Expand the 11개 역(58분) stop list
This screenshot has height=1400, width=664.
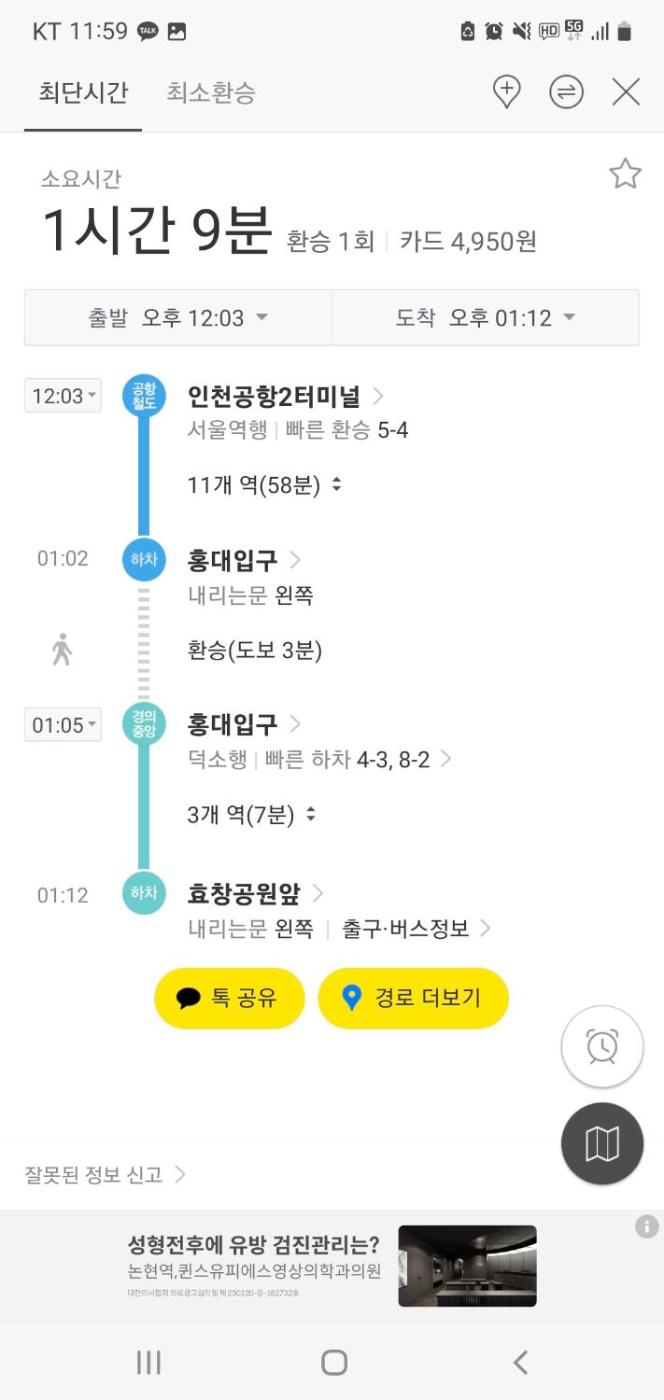click(x=265, y=485)
